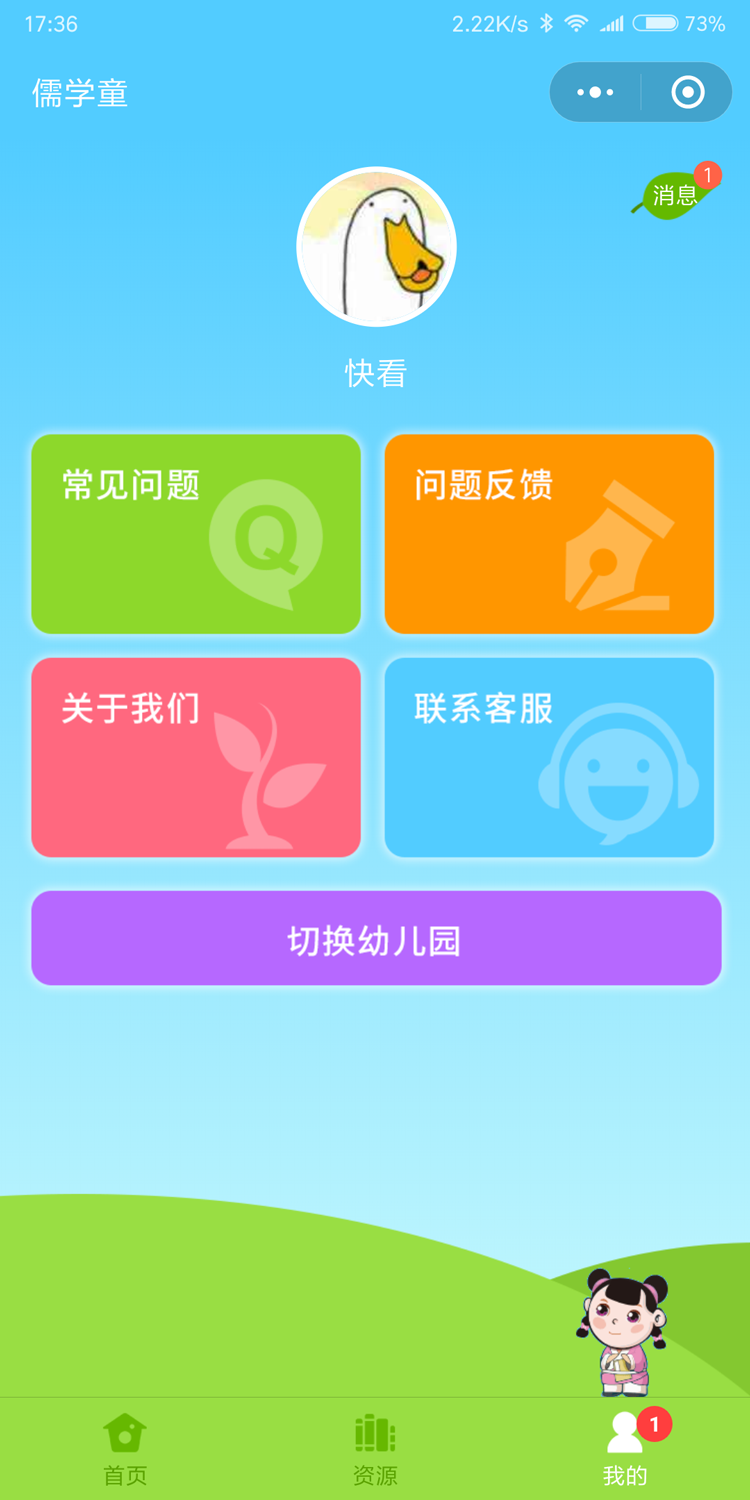
Task: Open the mini program more-options menu
Action: click(x=596, y=93)
